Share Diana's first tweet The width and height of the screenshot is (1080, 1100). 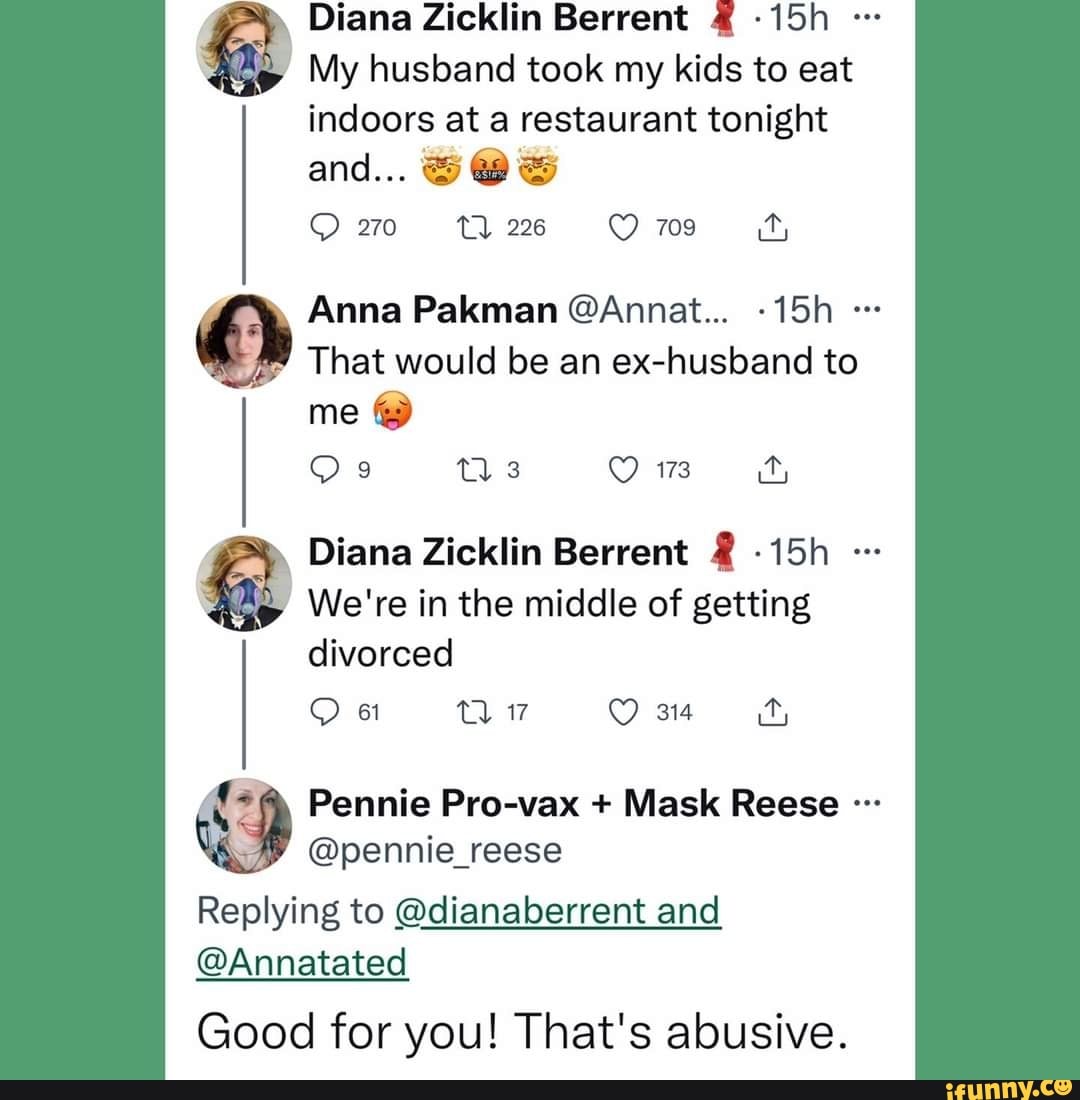click(x=770, y=227)
